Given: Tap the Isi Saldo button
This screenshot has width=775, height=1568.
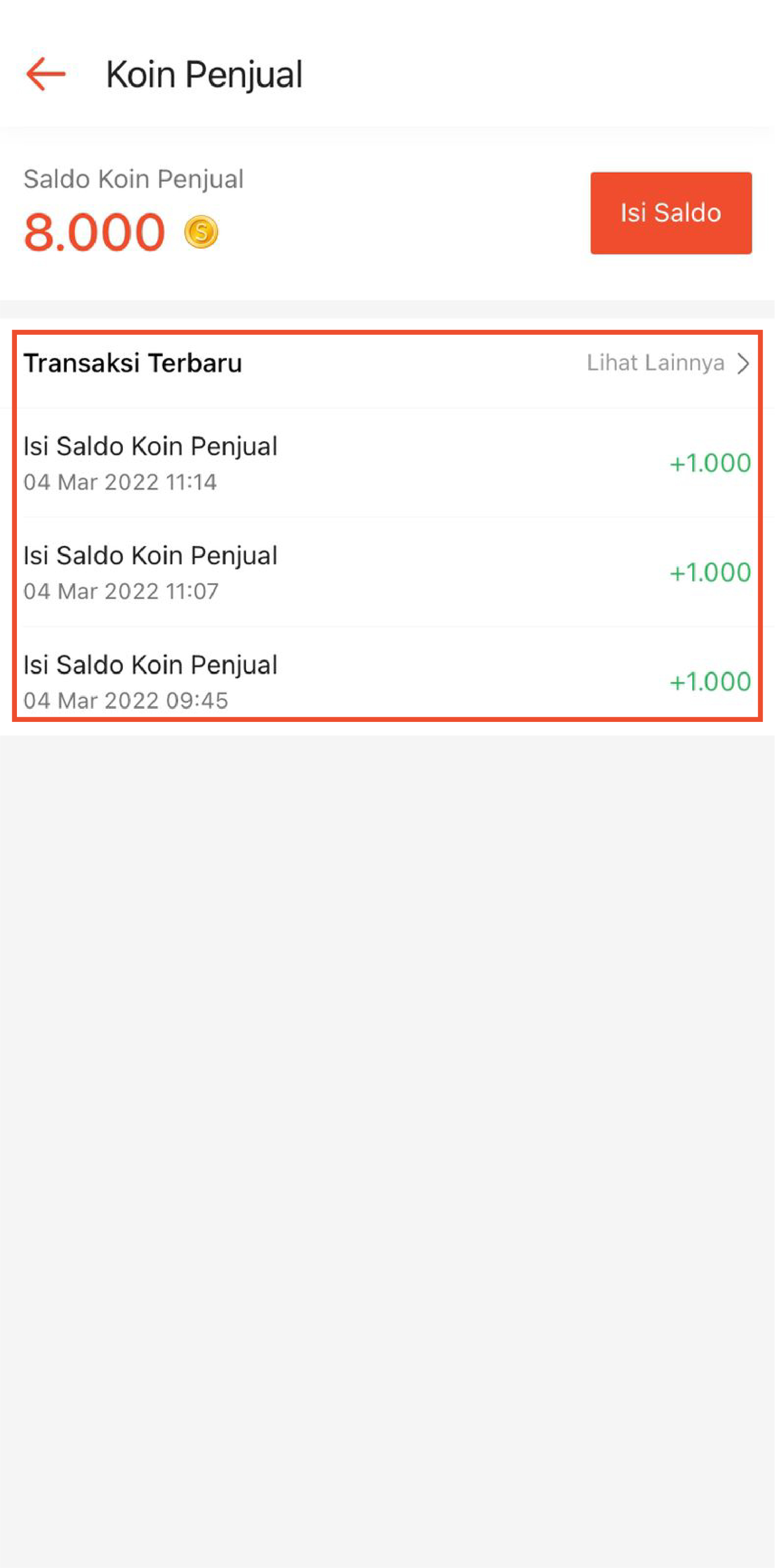Looking at the screenshot, I should click(670, 213).
